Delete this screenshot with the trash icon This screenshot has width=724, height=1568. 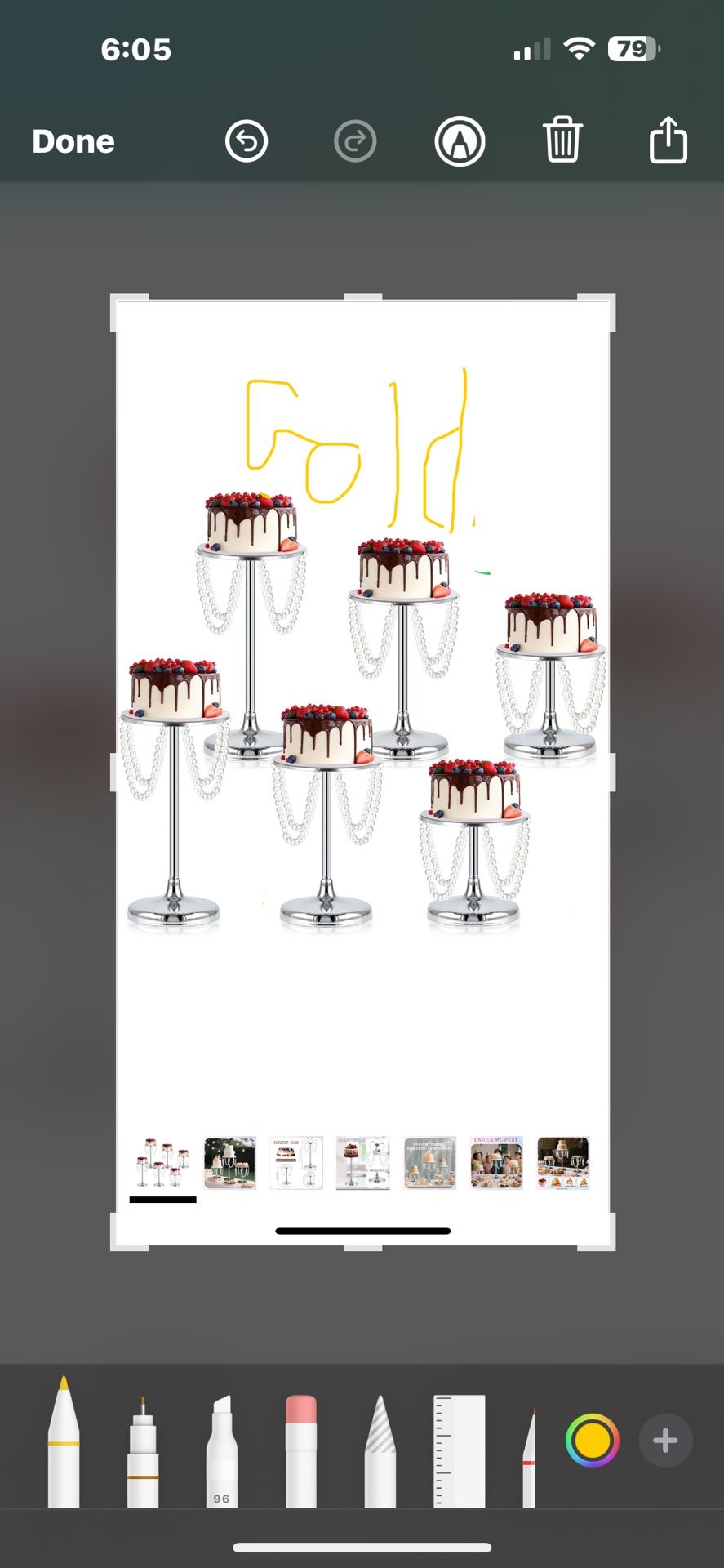562,140
